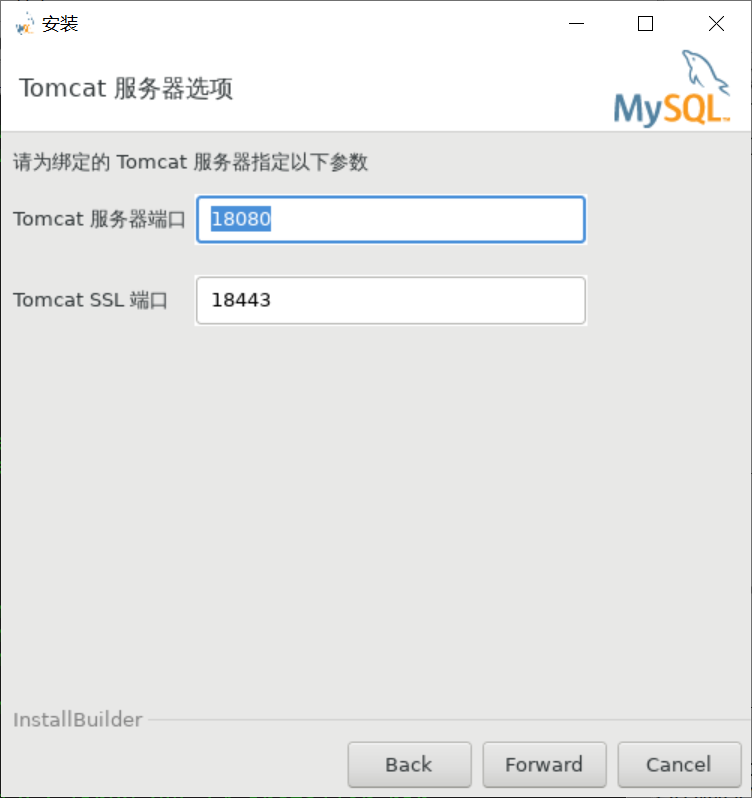Focus the Tomcat server port field
752x798 pixels.
(x=390, y=219)
